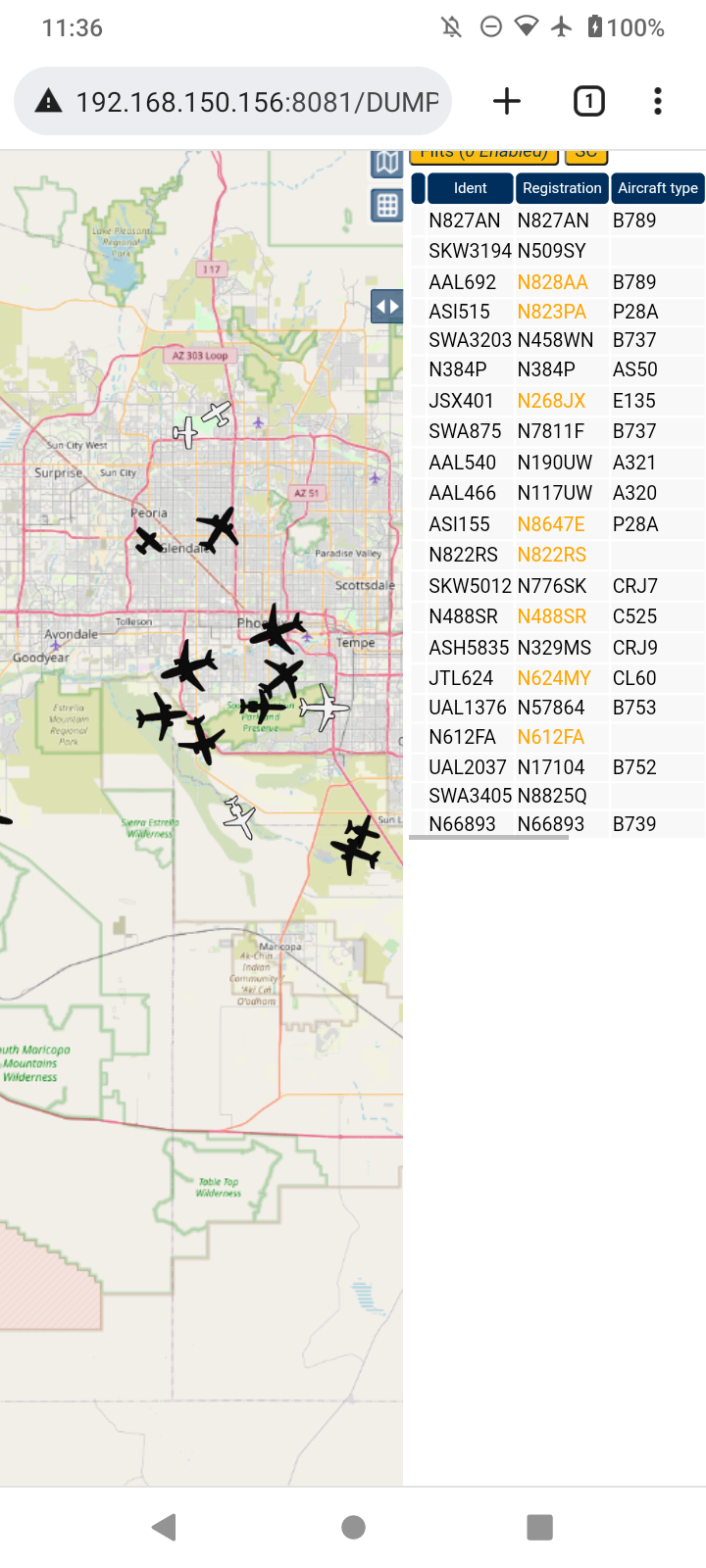The height and width of the screenshot is (1568, 706).
Task: Tap the address bar URL
Action: 257,102
